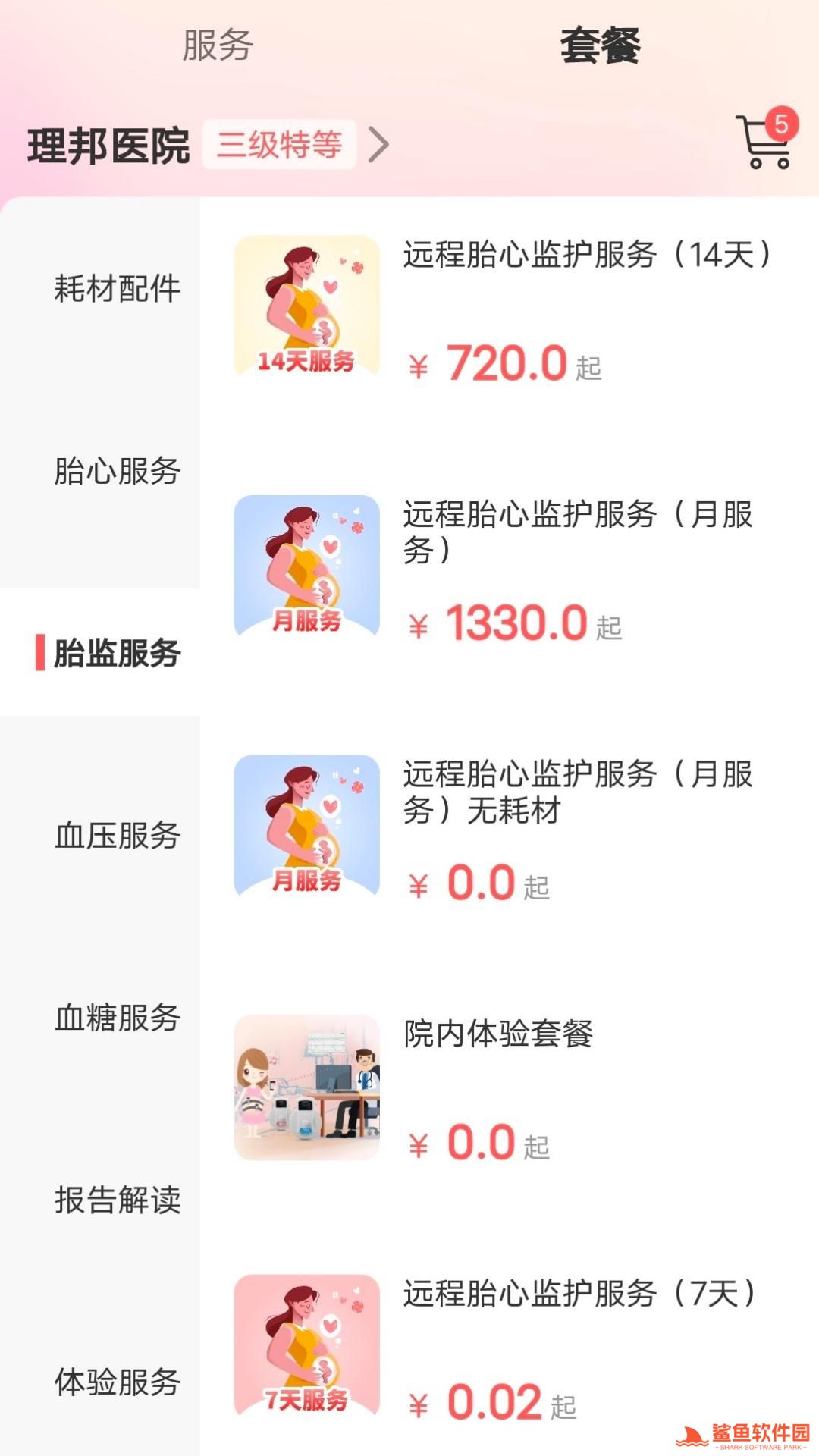Go to the 报告解读 category
Viewport: 819px width, 1456px height.
[118, 1200]
